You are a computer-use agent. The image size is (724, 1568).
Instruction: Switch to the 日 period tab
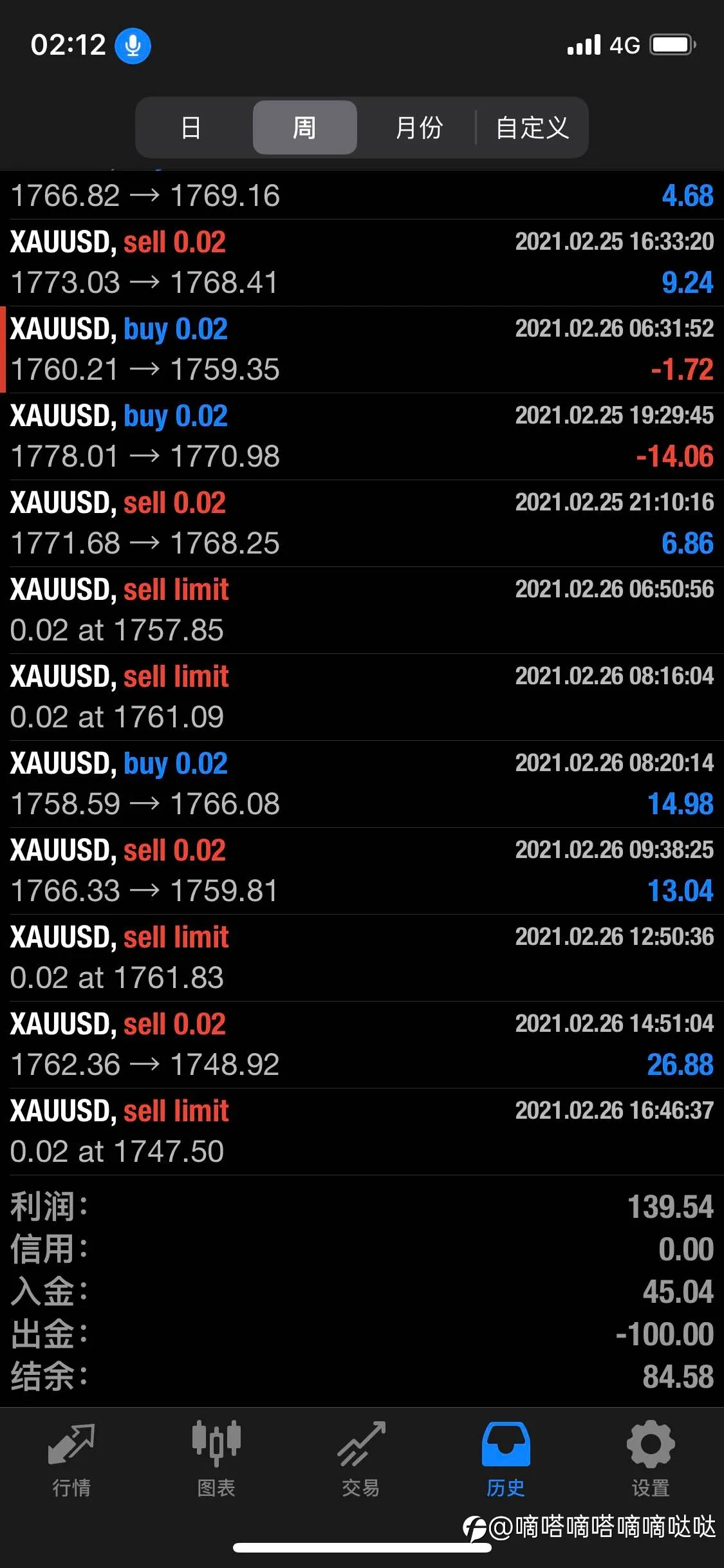tap(191, 127)
